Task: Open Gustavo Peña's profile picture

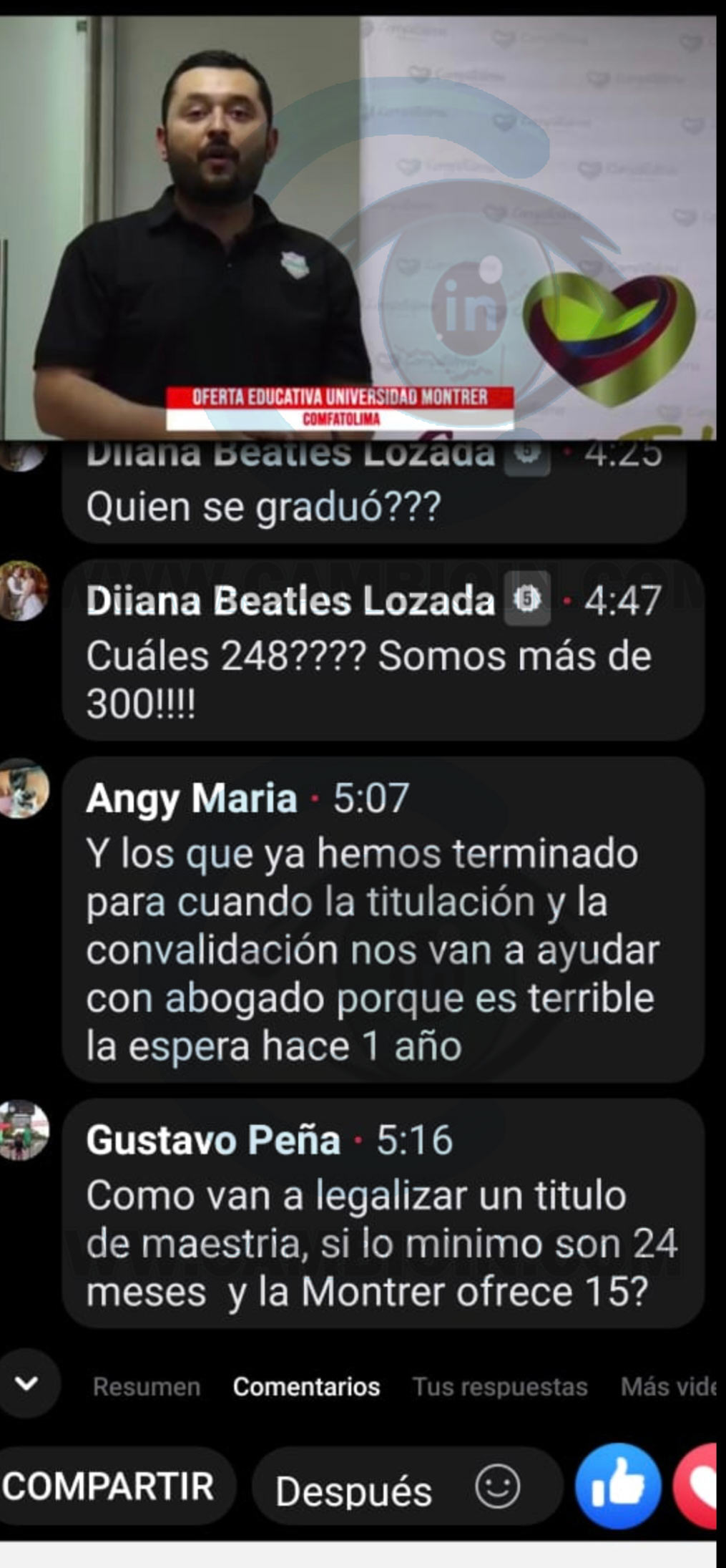Action: pyautogui.click(x=24, y=1130)
